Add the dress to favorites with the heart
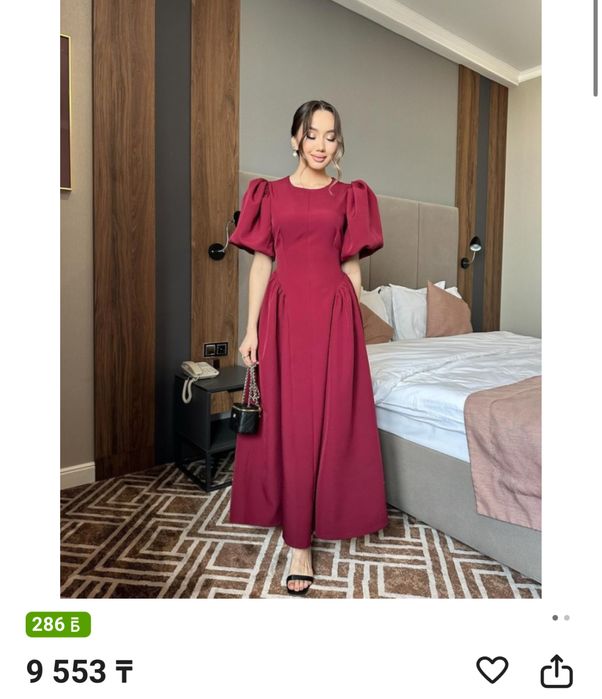602x699 pixels. 491,670
